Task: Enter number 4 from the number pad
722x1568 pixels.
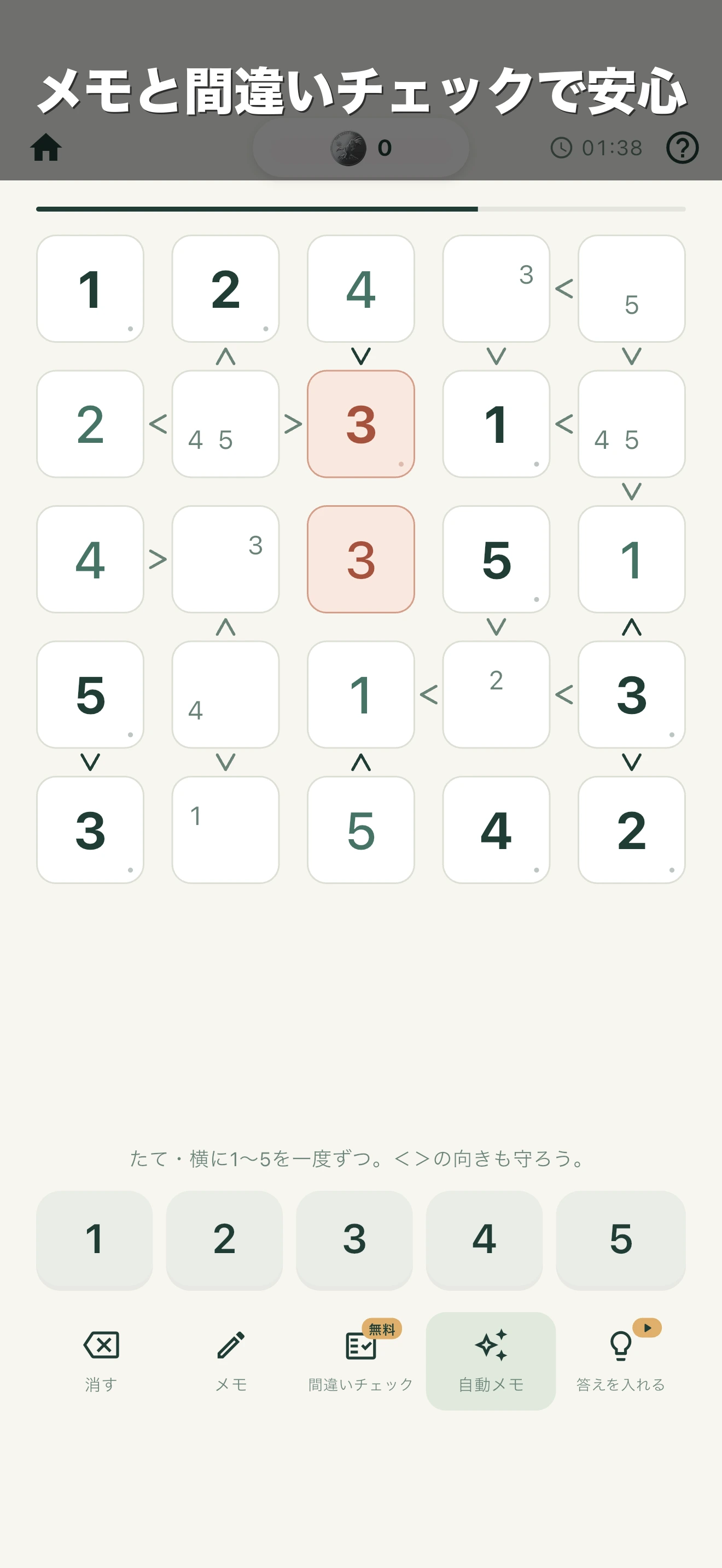Action: [484, 1240]
